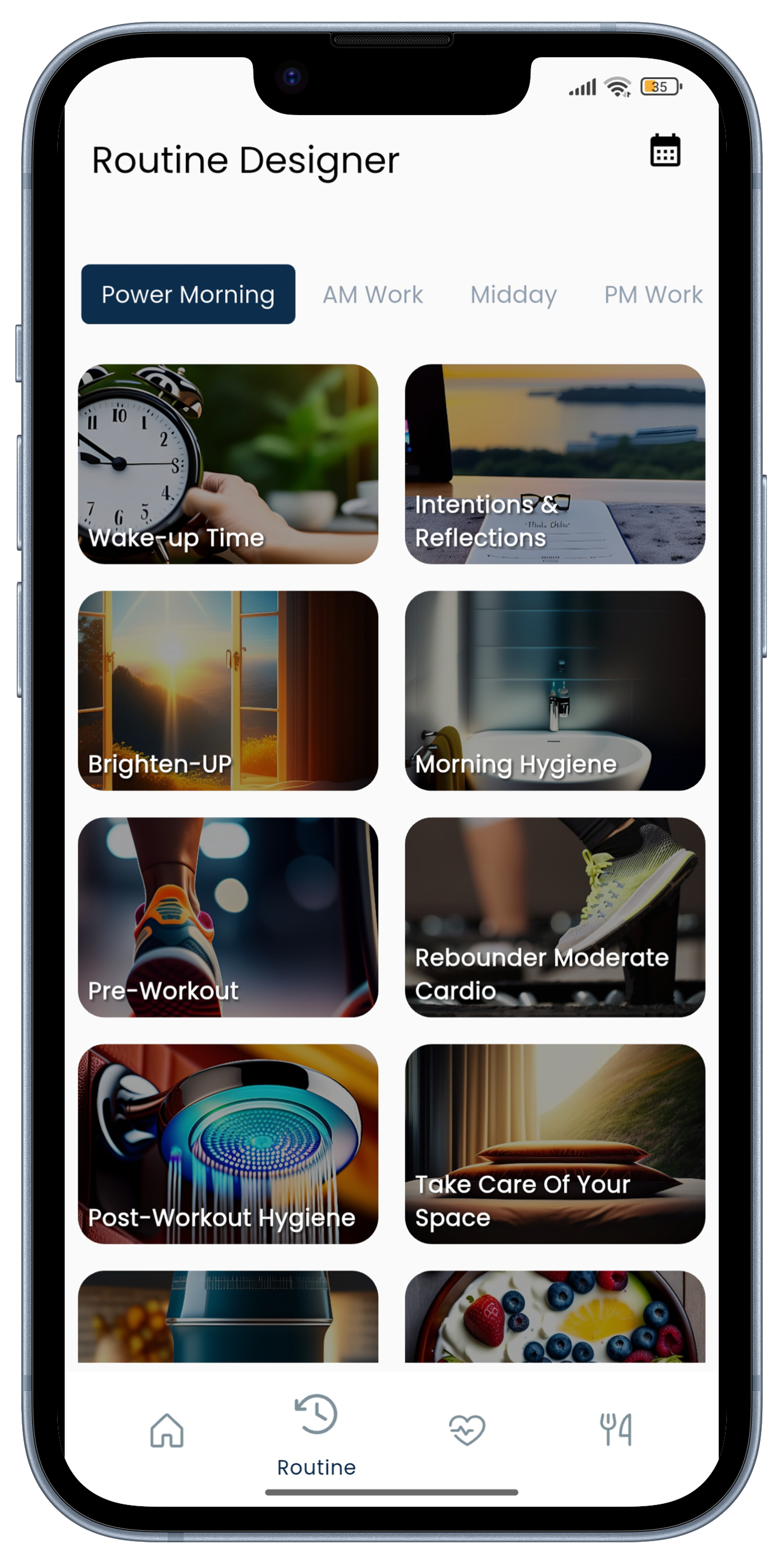The image size is (784, 1564).
Task: Open the Morning Hygiene card
Action: (x=555, y=690)
